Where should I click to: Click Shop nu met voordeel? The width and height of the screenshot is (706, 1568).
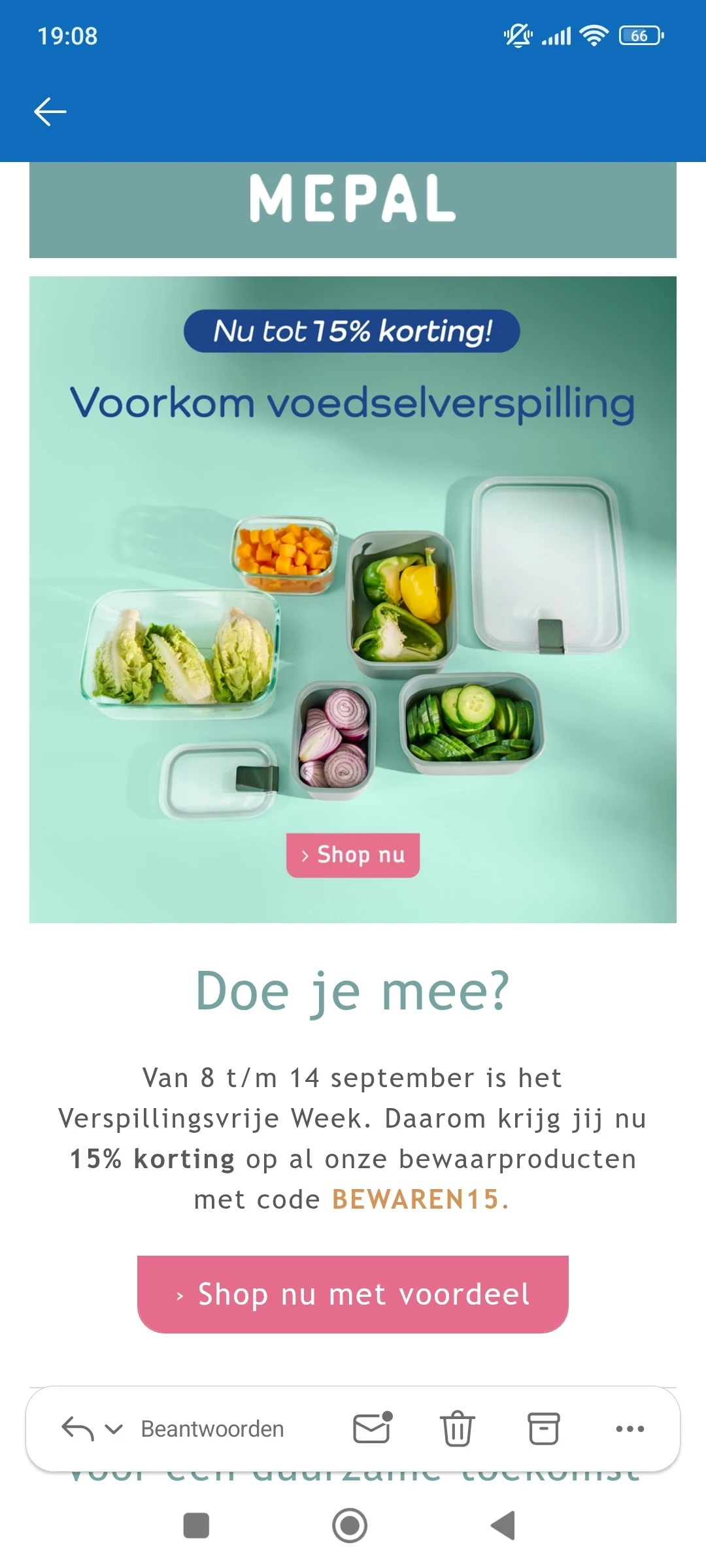coord(353,1294)
